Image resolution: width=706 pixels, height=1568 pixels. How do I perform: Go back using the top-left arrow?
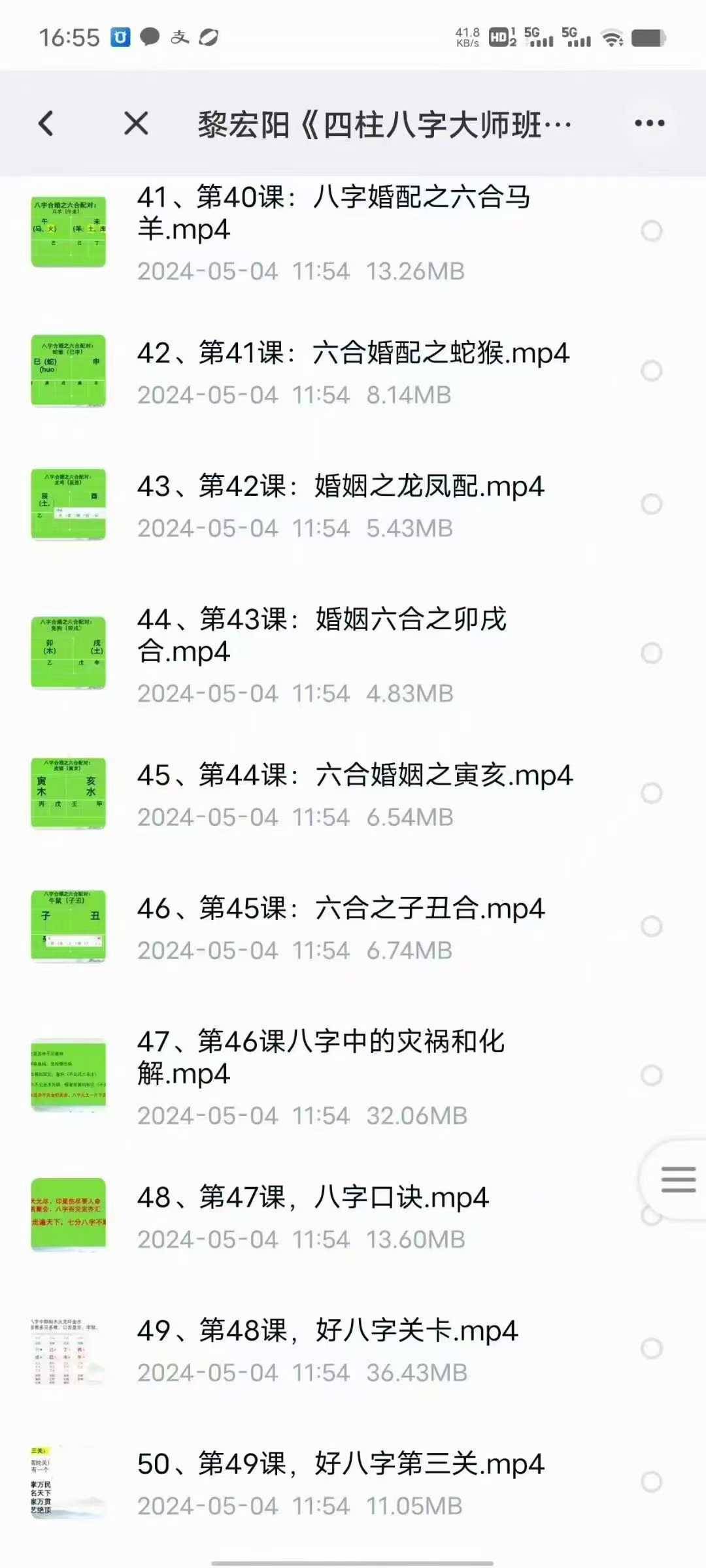point(46,123)
